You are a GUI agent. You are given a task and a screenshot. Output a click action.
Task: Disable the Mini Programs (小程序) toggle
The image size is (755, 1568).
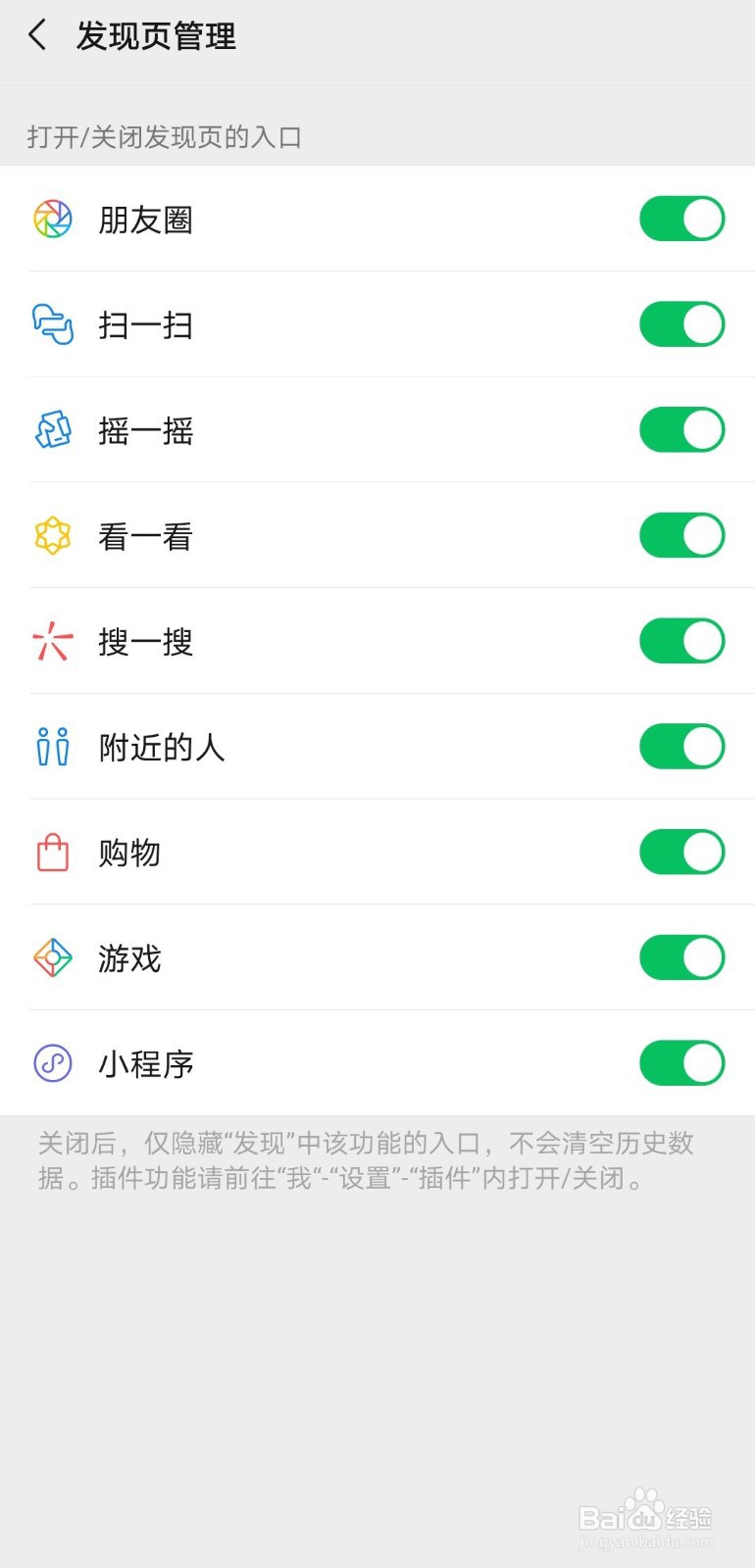(x=681, y=1063)
